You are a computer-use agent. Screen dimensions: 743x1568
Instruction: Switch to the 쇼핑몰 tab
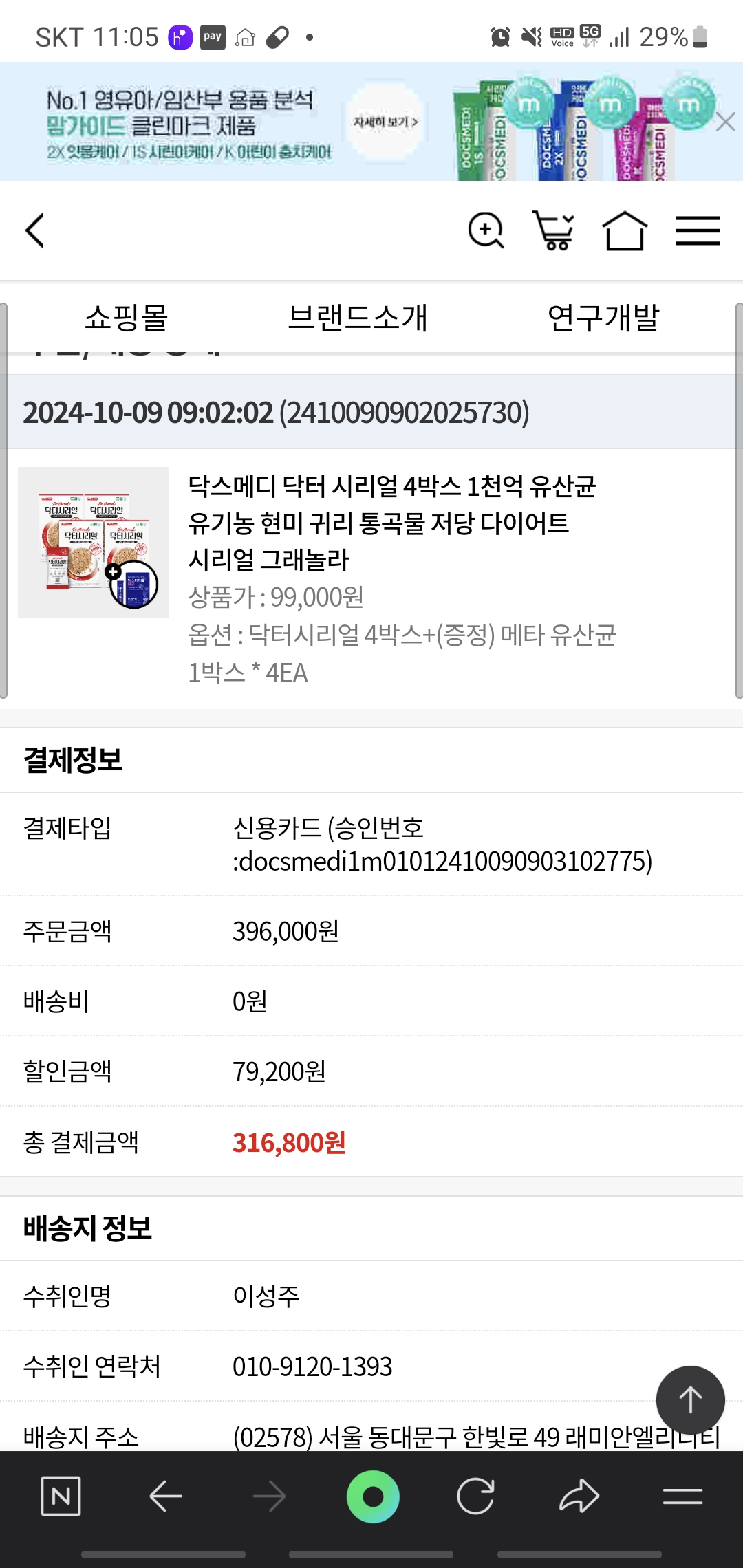[x=127, y=318]
